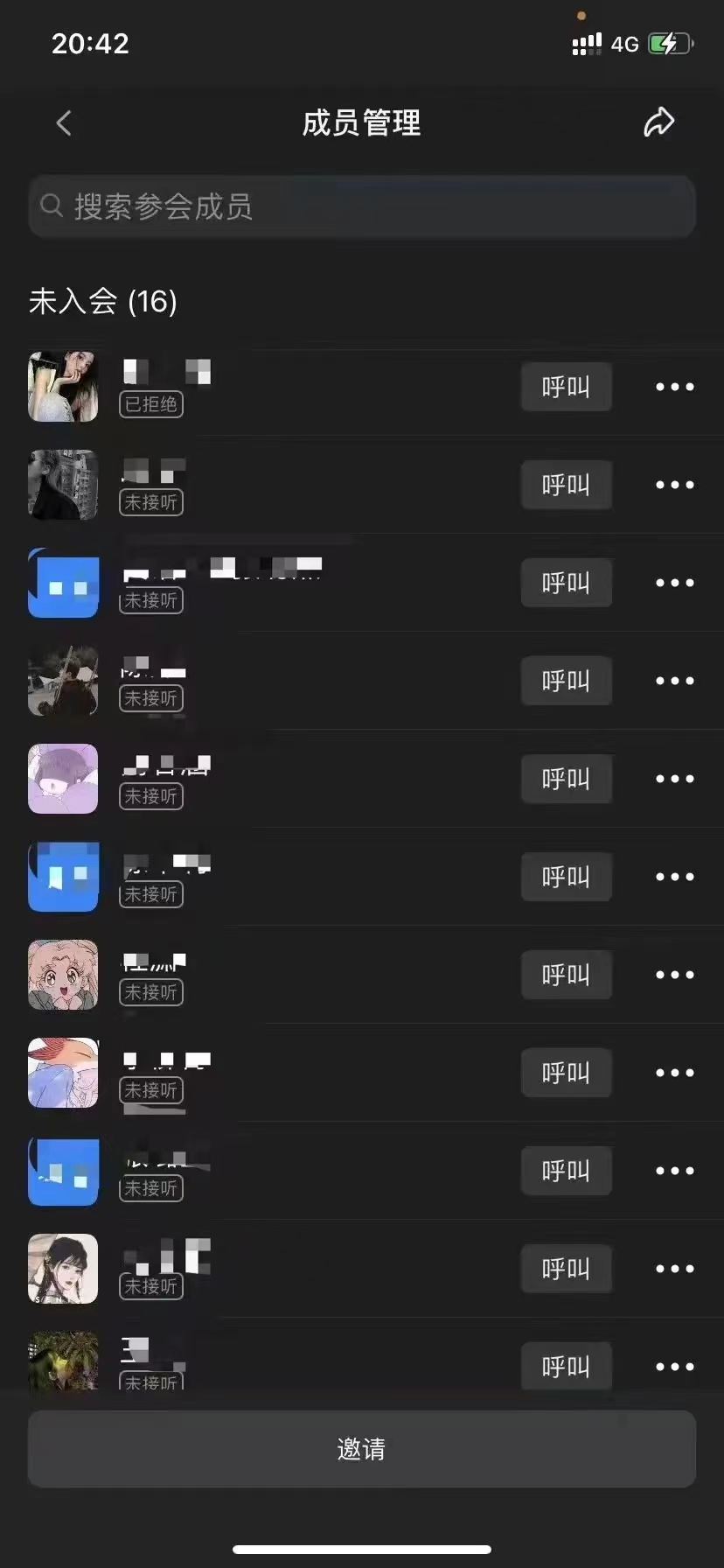Open more options for the 已拒绝 member
Image resolution: width=724 pixels, height=1568 pixels.
[x=675, y=387]
